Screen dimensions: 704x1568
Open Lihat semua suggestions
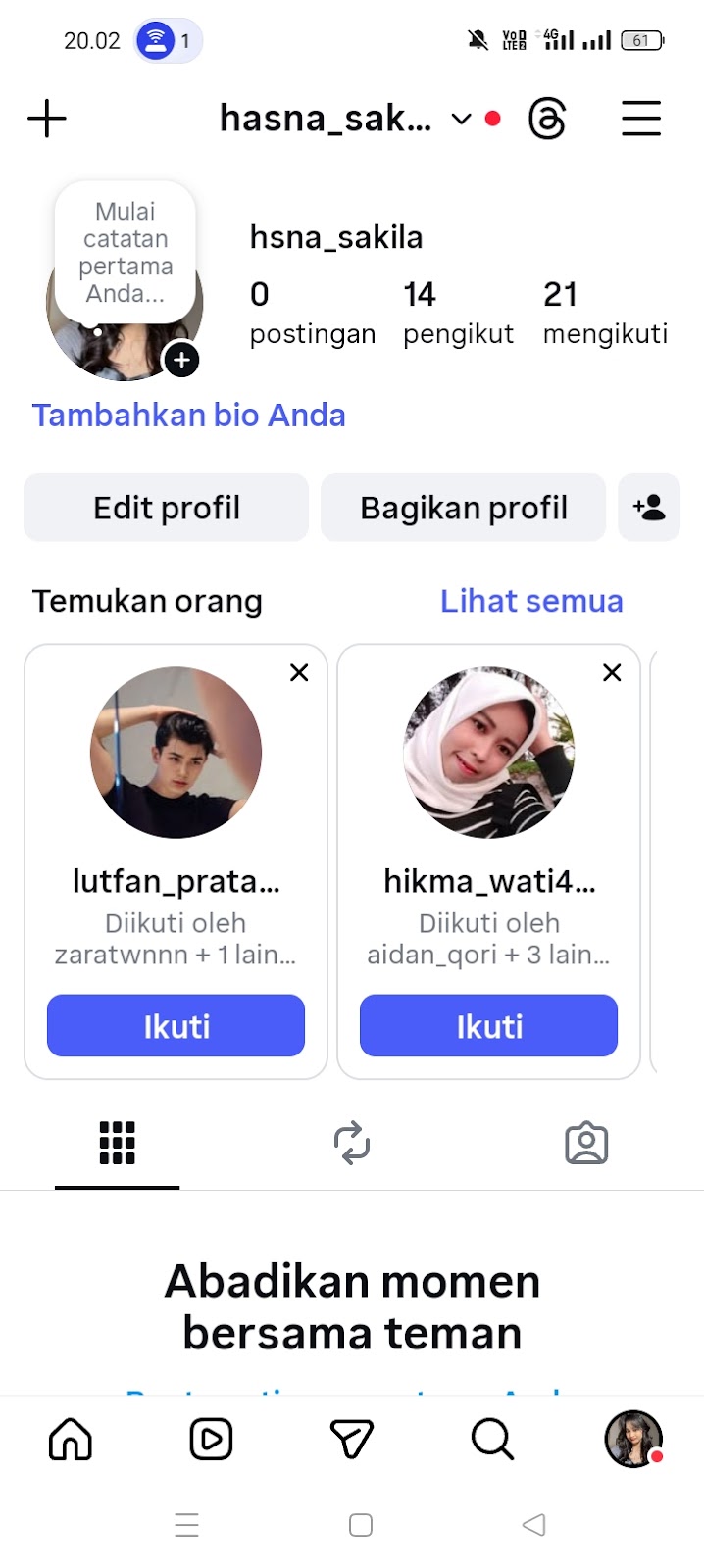point(531,601)
